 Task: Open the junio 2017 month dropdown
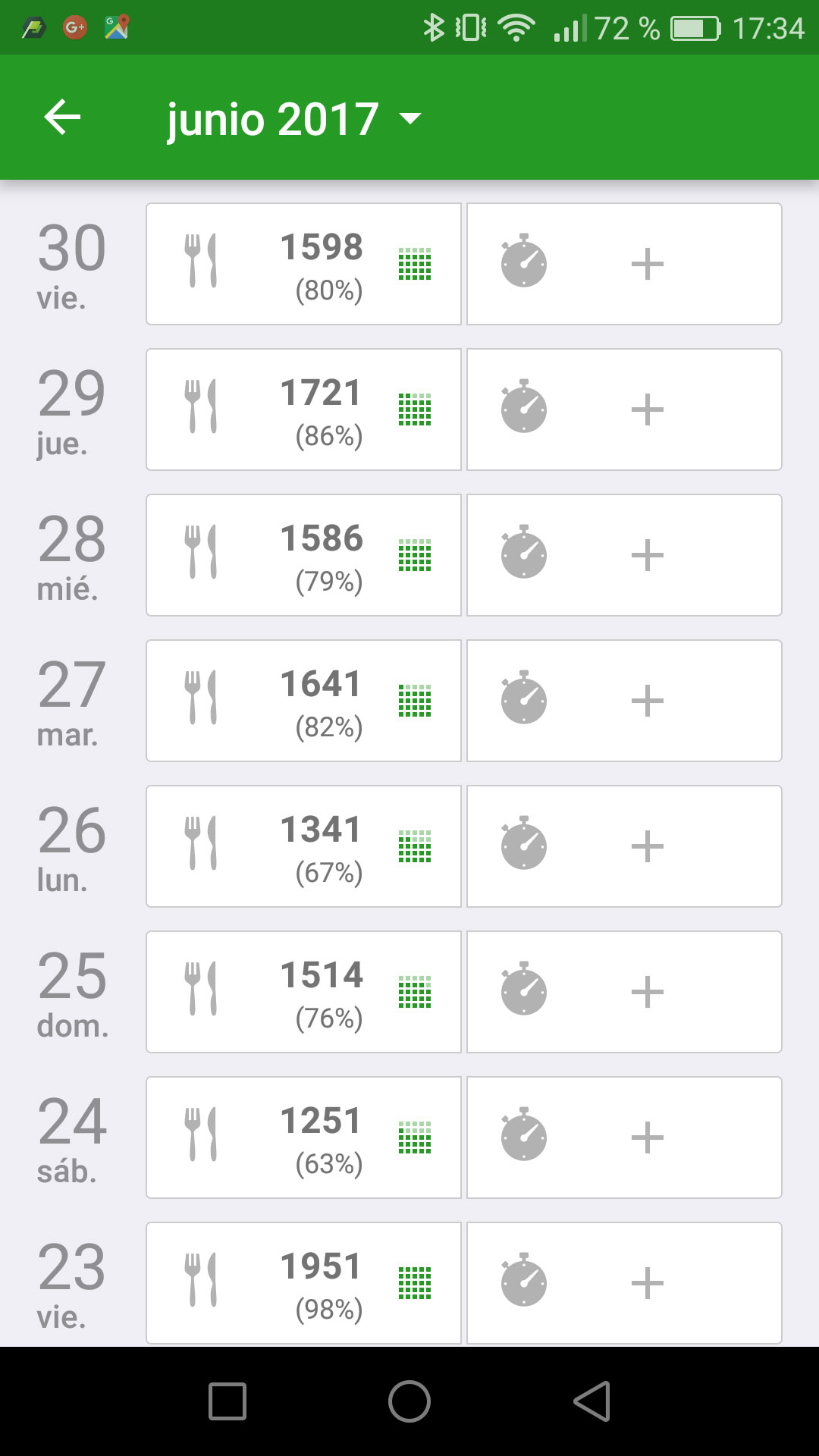[293, 119]
